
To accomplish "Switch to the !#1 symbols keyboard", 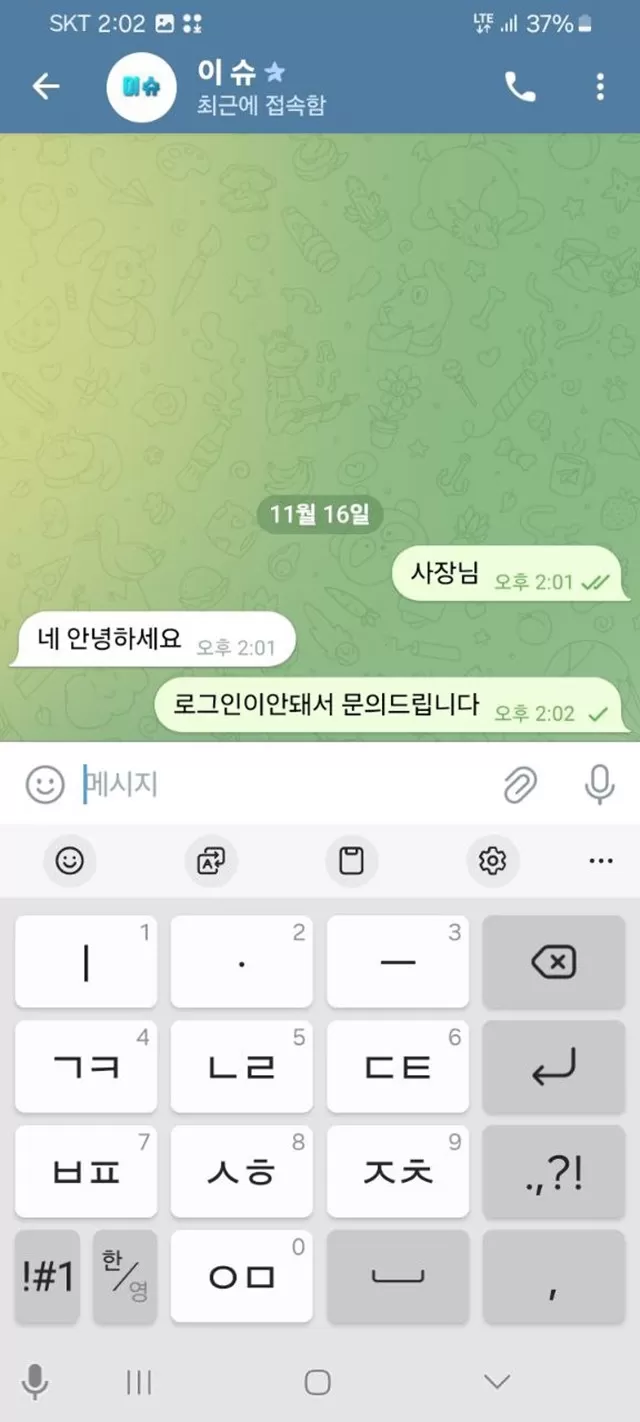I will (x=48, y=1276).
